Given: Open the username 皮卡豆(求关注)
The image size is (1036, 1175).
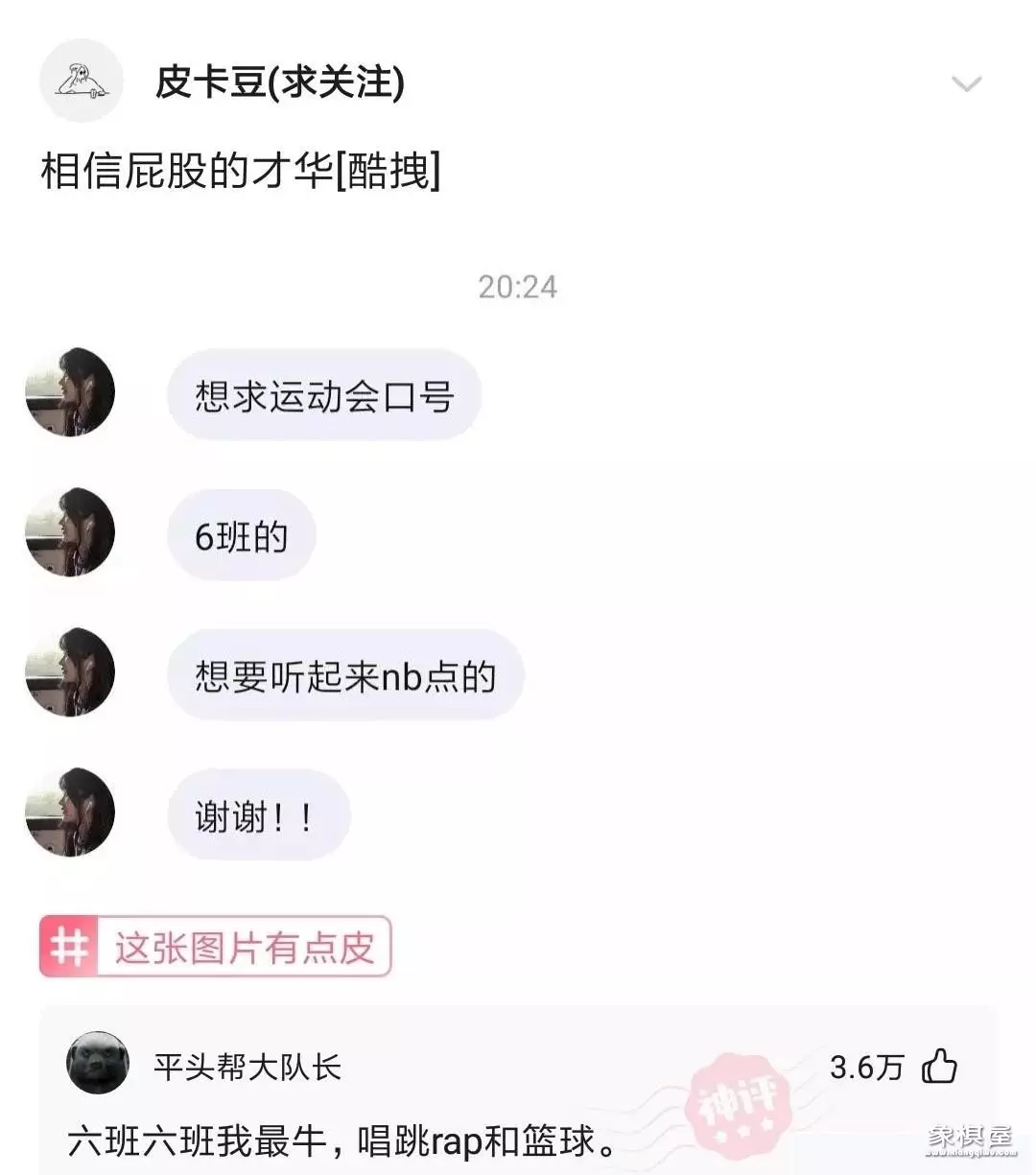Looking at the screenshot, I should pyautogui.click(x=279, y=82).
